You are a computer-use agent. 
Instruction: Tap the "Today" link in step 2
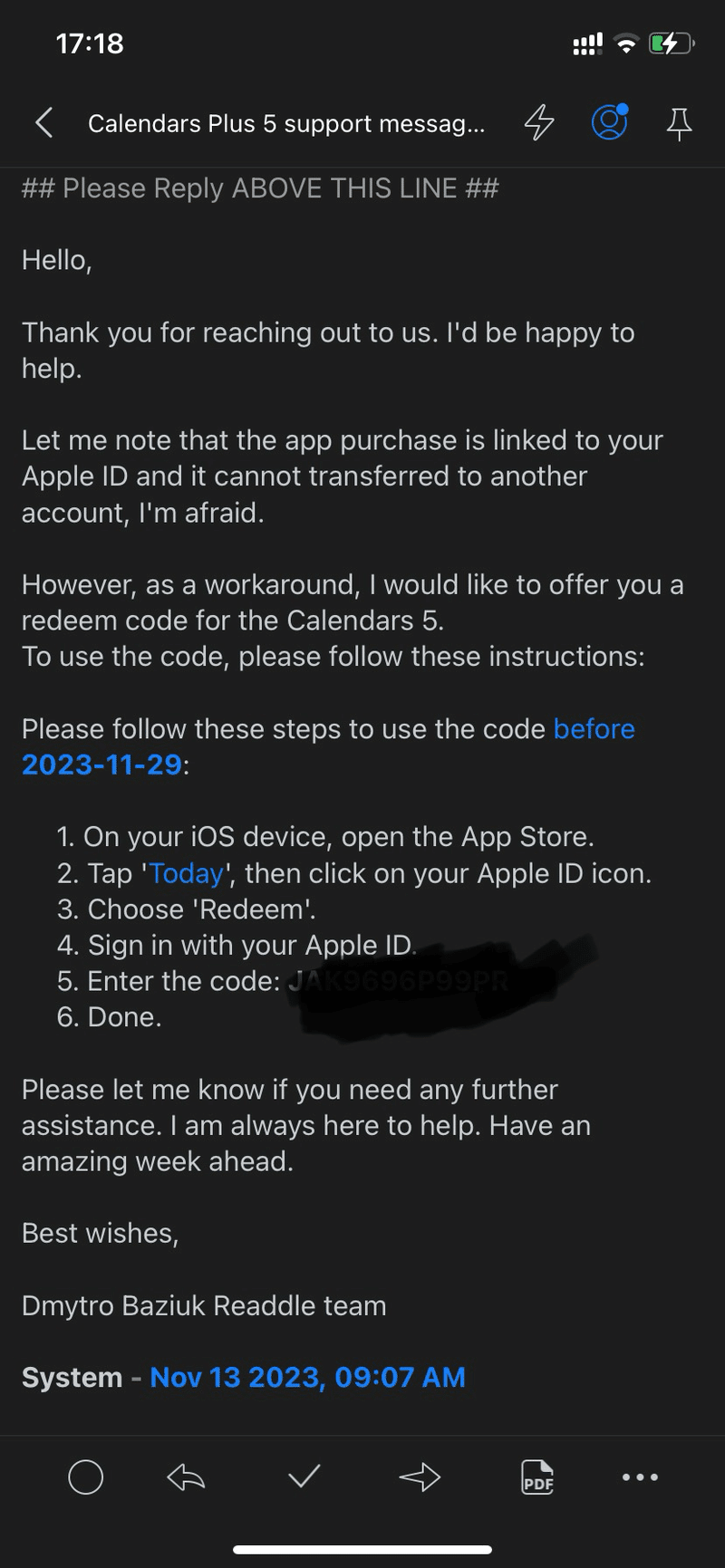[x=186, y=873]
